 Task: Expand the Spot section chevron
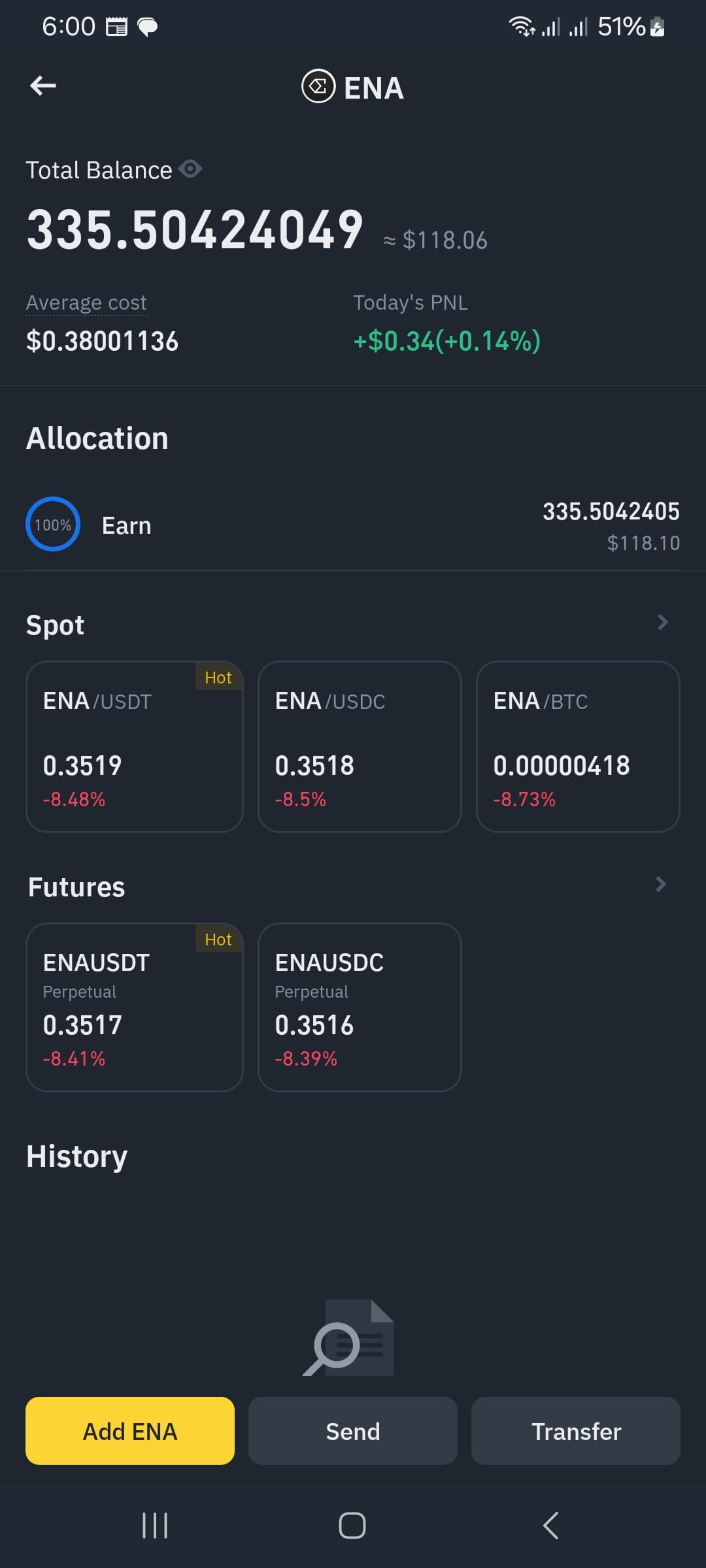[x=662, y=623]
